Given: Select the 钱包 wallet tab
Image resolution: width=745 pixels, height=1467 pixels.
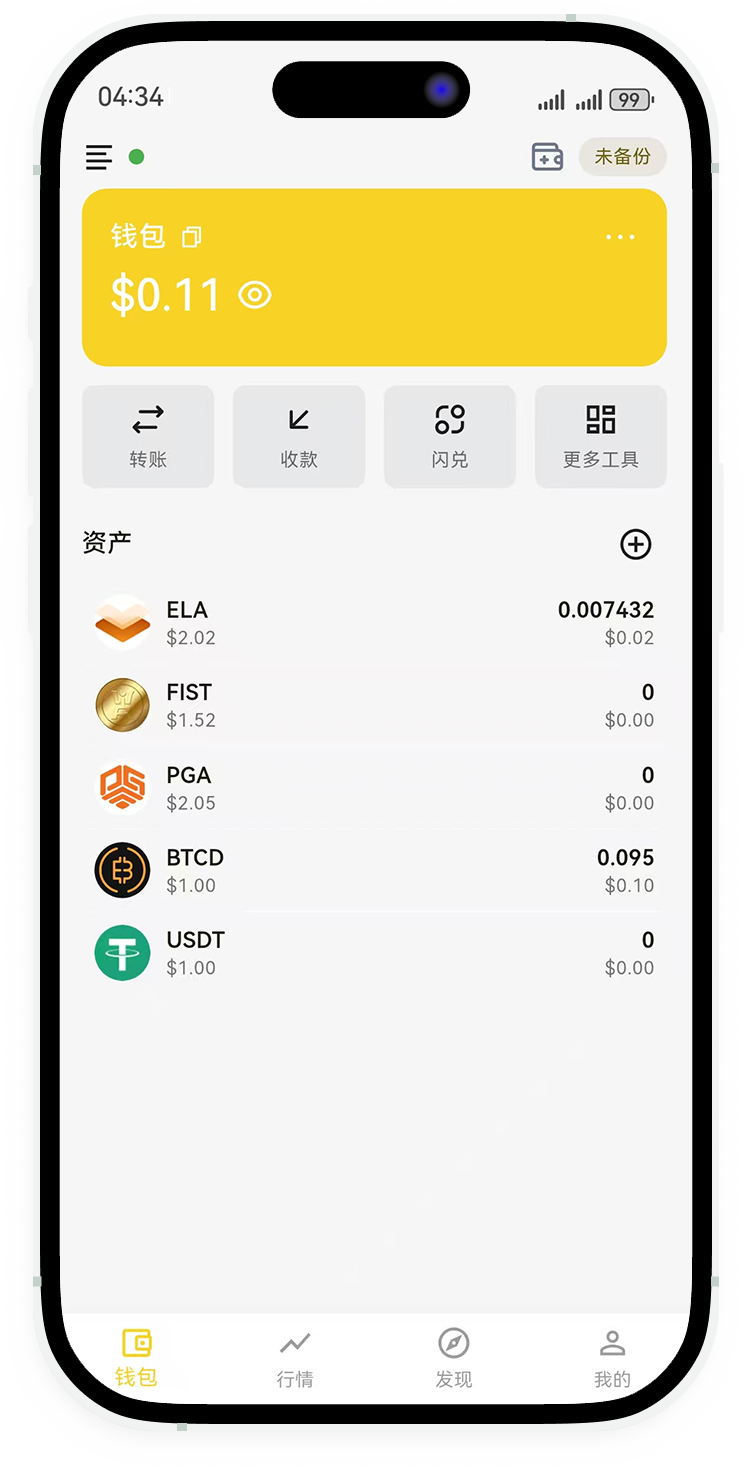Looking at the screenshot, I should point(136,1357).
